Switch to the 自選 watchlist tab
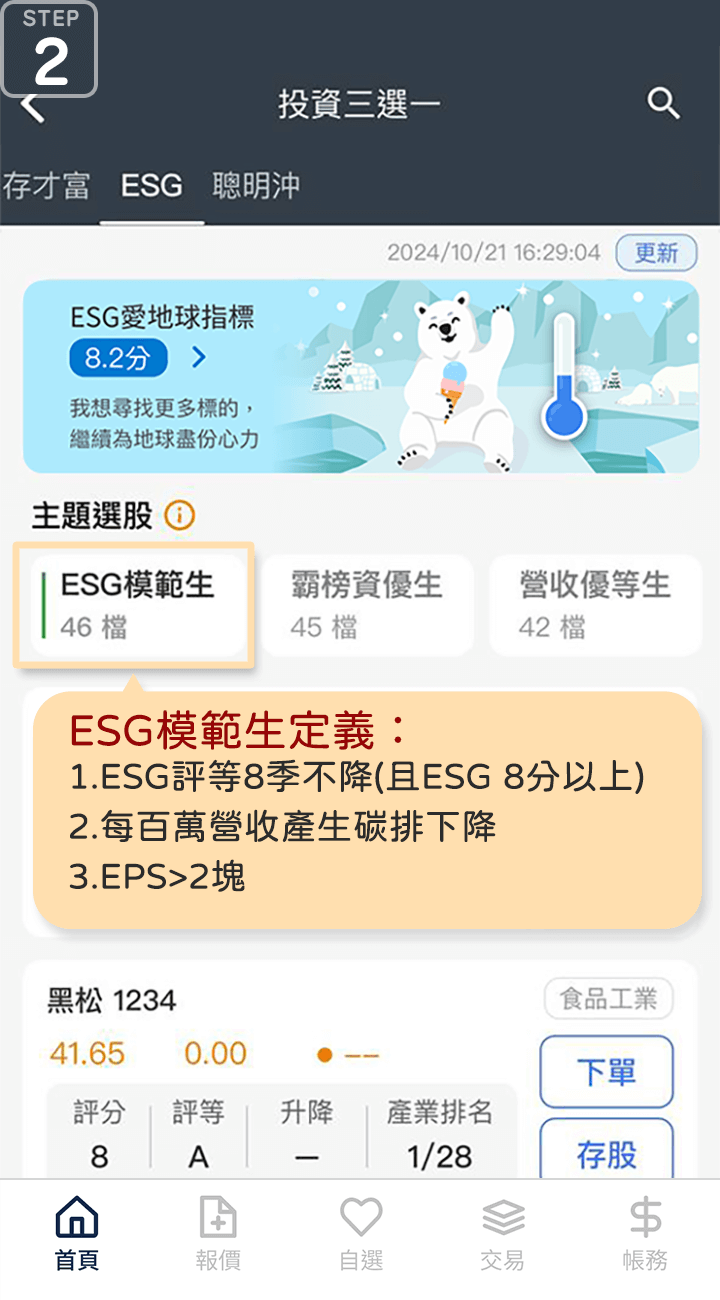720x1300 pixels. (x=361, y=1235)
